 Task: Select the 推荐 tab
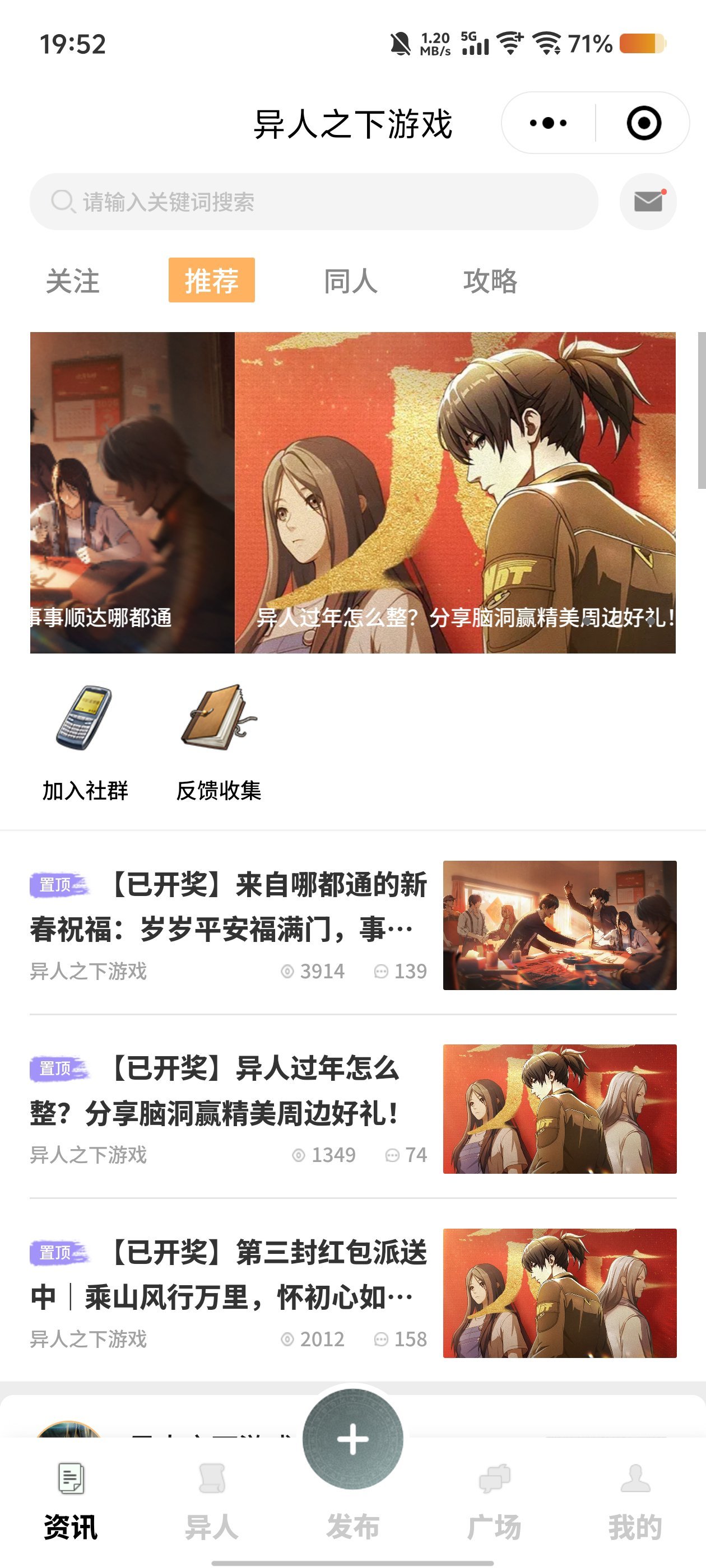pos(211,281)
